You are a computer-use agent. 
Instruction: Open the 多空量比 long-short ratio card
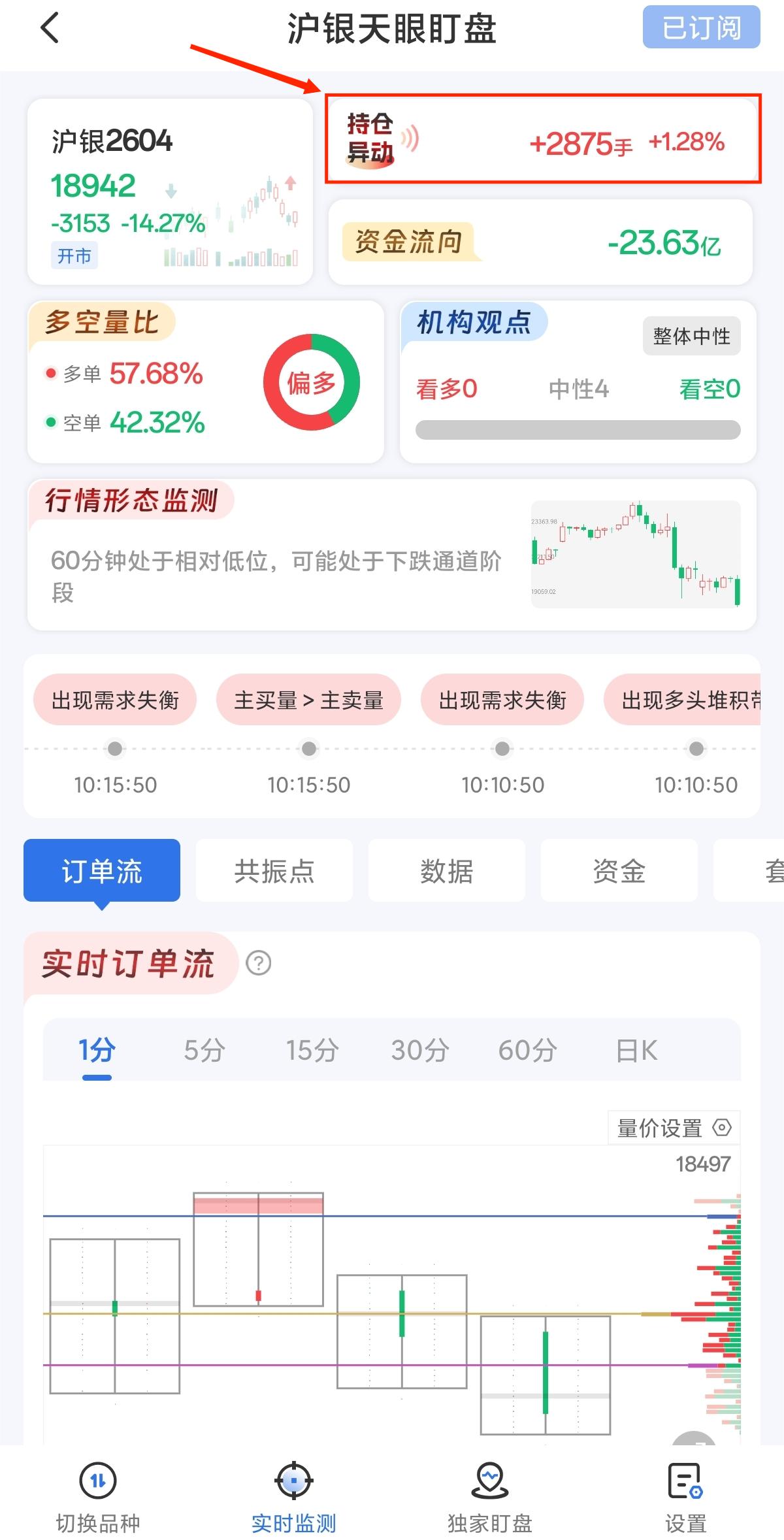click(x=204, y=383)
